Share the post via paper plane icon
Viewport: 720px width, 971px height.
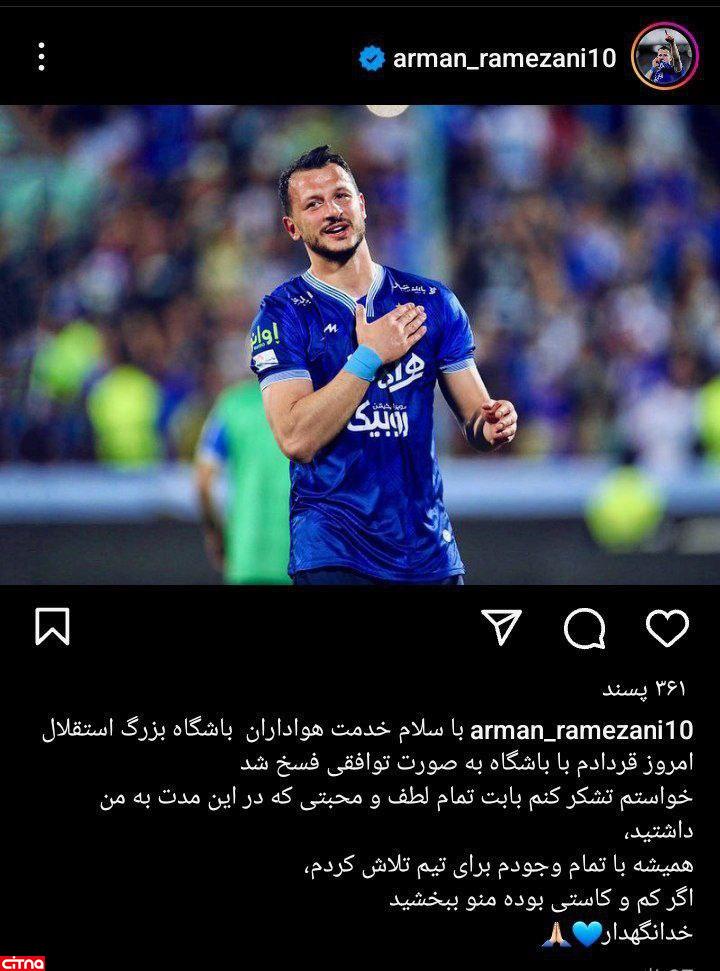[502, 628]
